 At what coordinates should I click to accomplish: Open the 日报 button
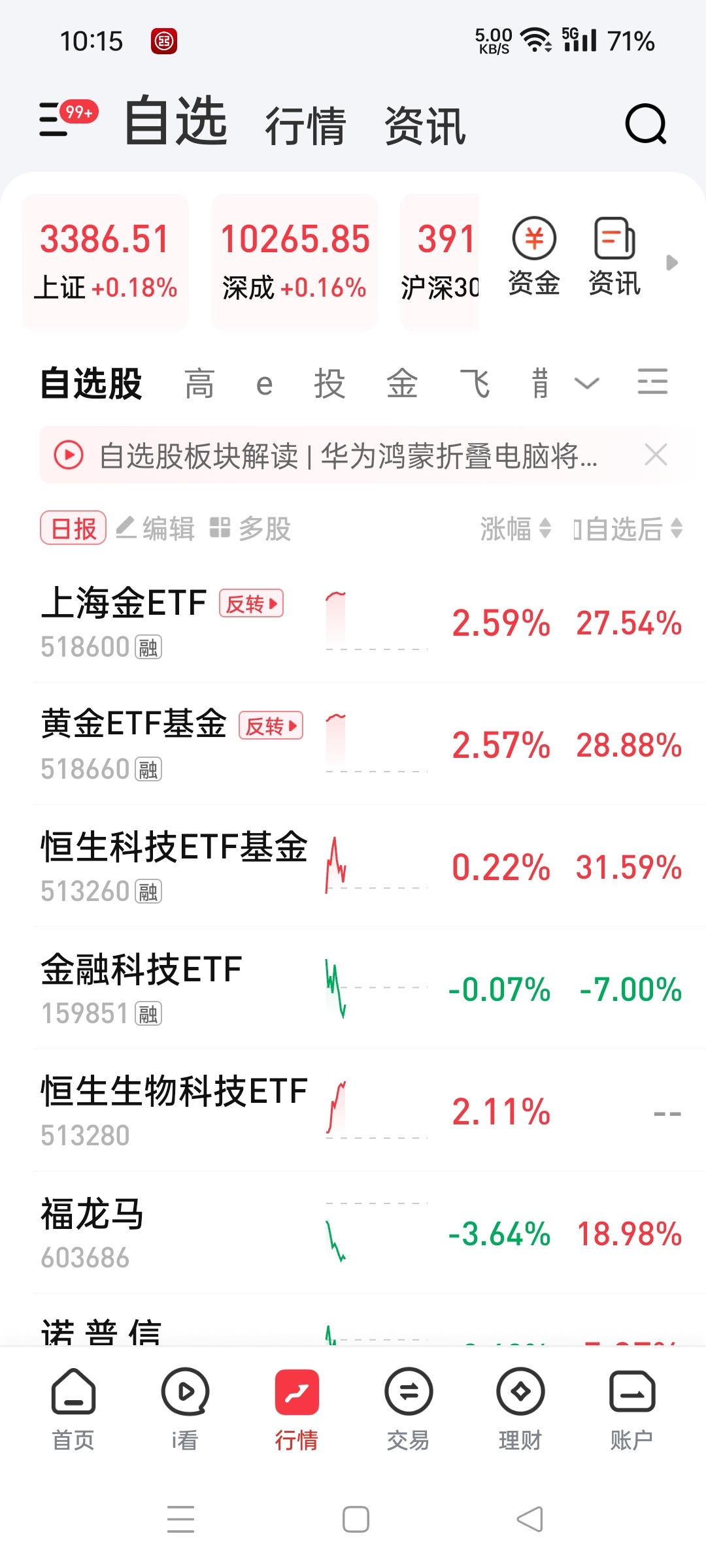point(73,528)
